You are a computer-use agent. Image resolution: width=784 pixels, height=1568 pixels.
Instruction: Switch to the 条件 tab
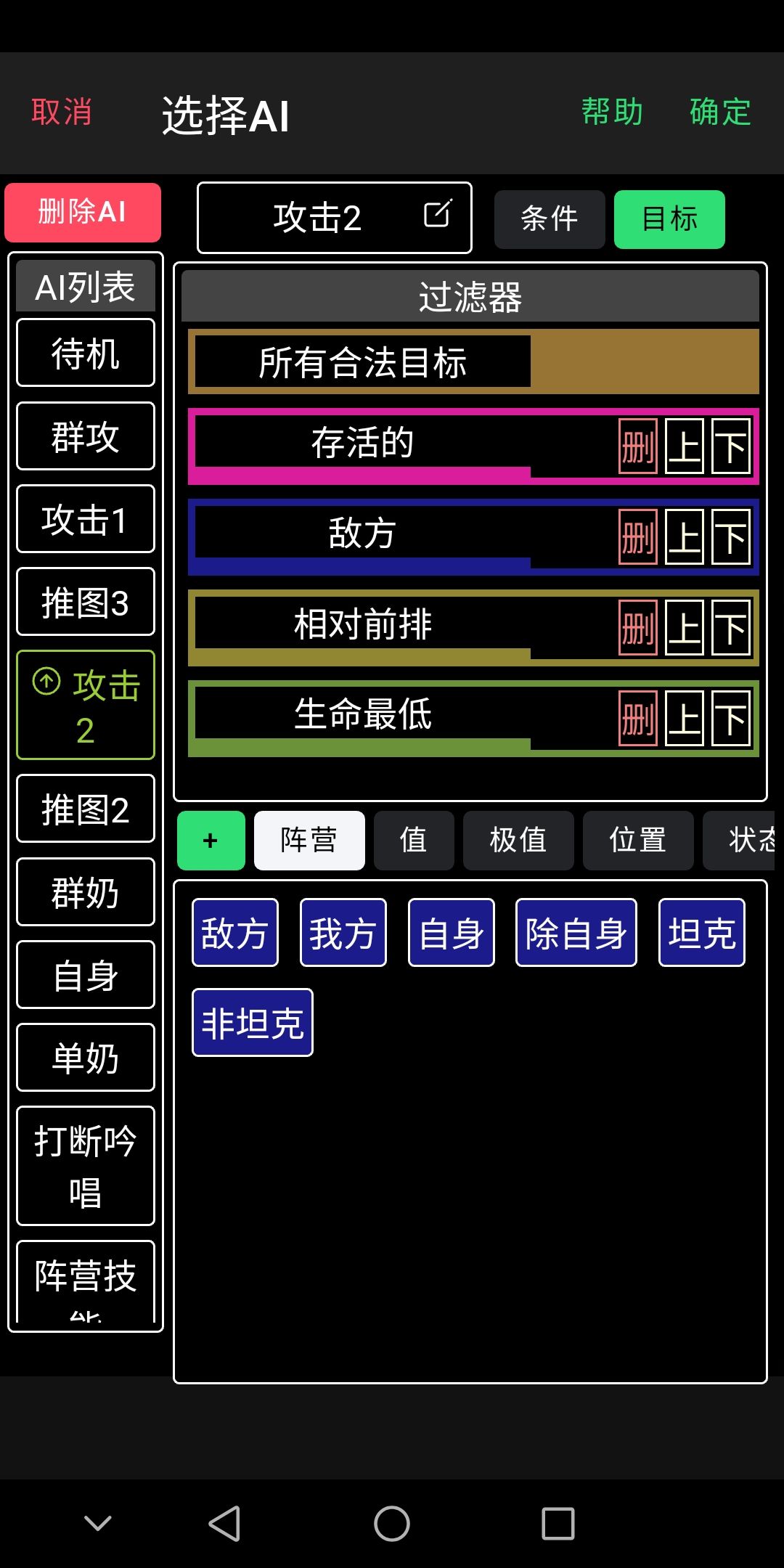tap(550, 218)
